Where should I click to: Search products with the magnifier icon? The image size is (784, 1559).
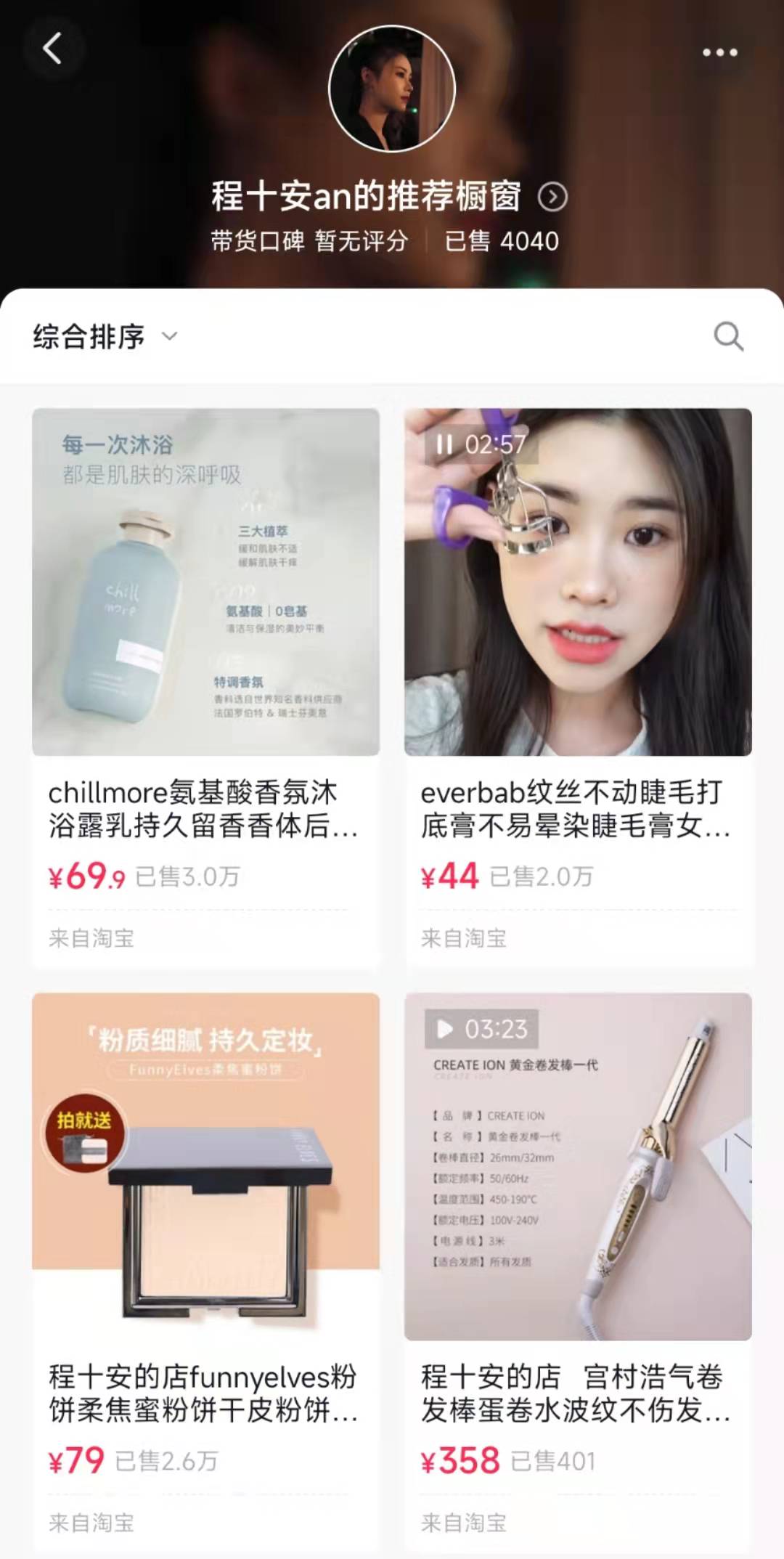pos(728,336)
